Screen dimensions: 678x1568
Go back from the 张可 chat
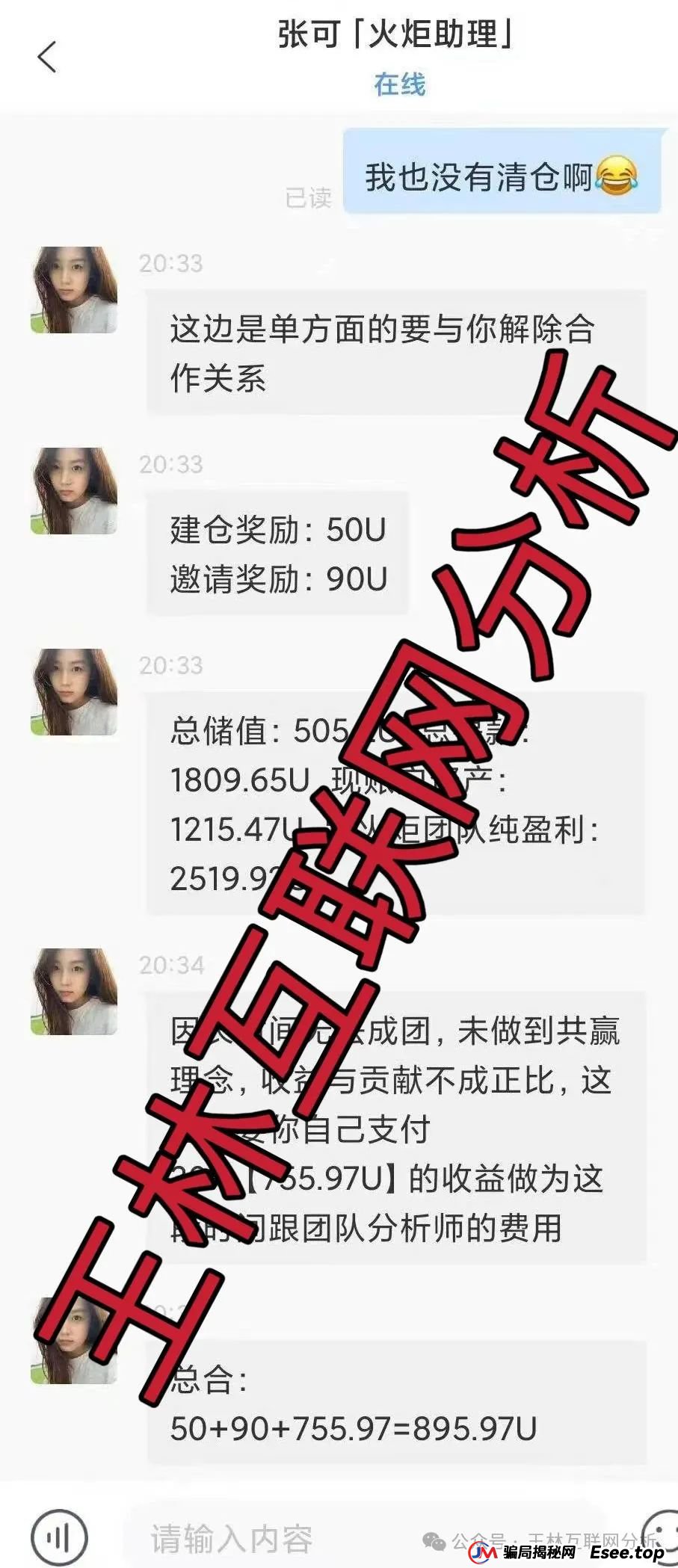[47, 58]
